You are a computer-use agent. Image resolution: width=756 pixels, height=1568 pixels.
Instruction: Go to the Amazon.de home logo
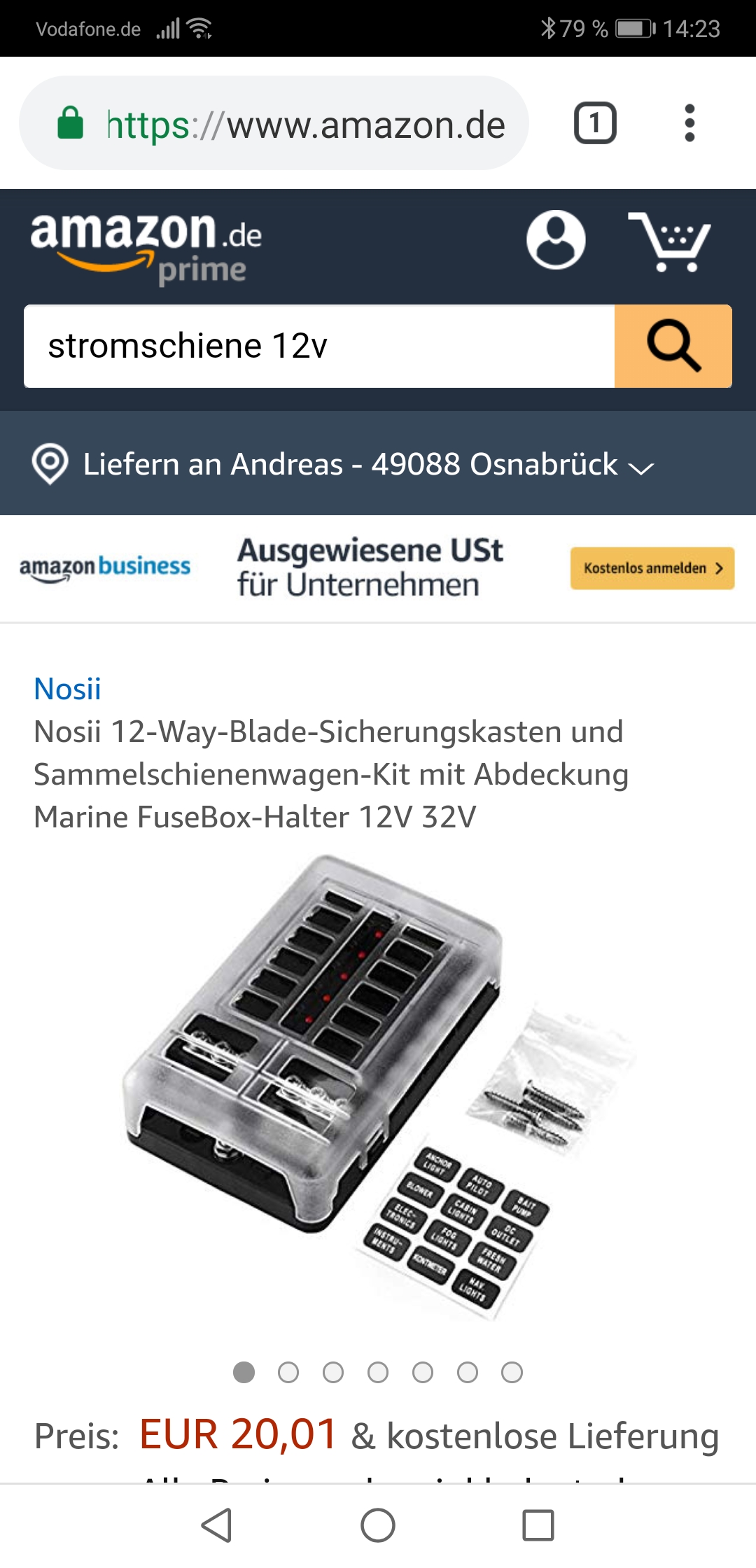(146, 245)
